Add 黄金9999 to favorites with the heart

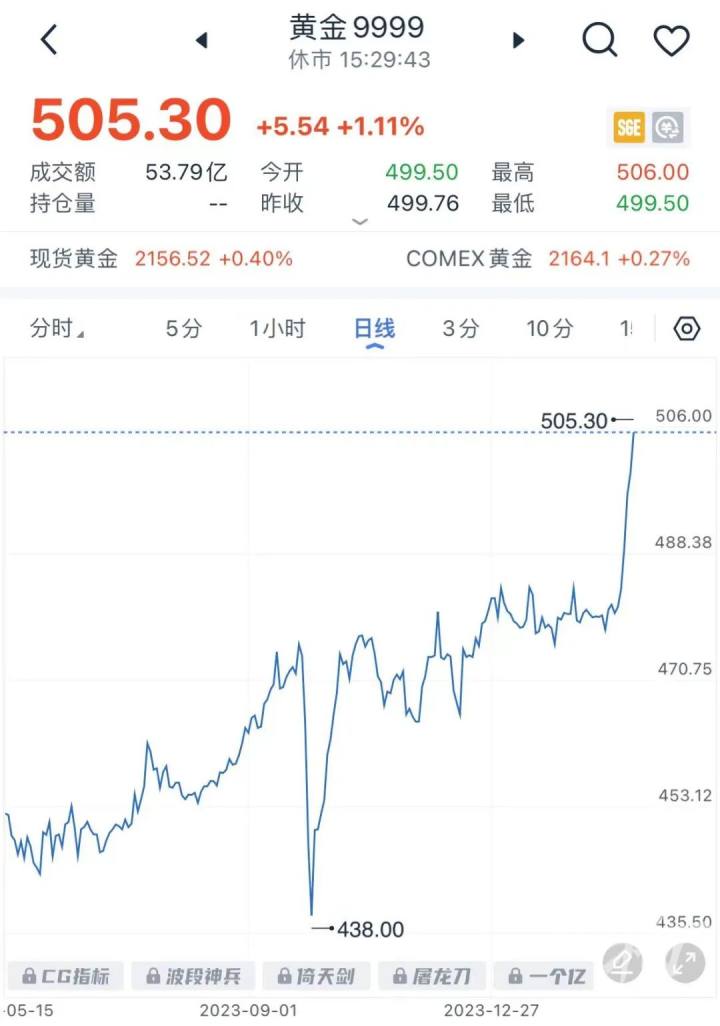point(672,40)
